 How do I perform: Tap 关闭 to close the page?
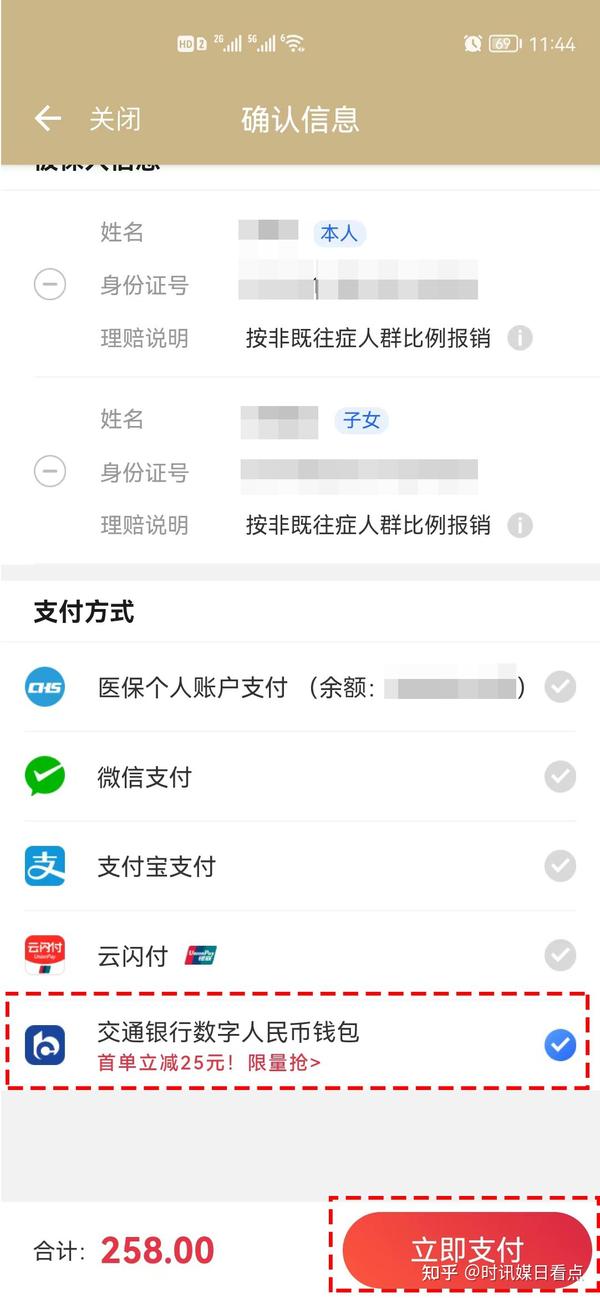(115, 119)
